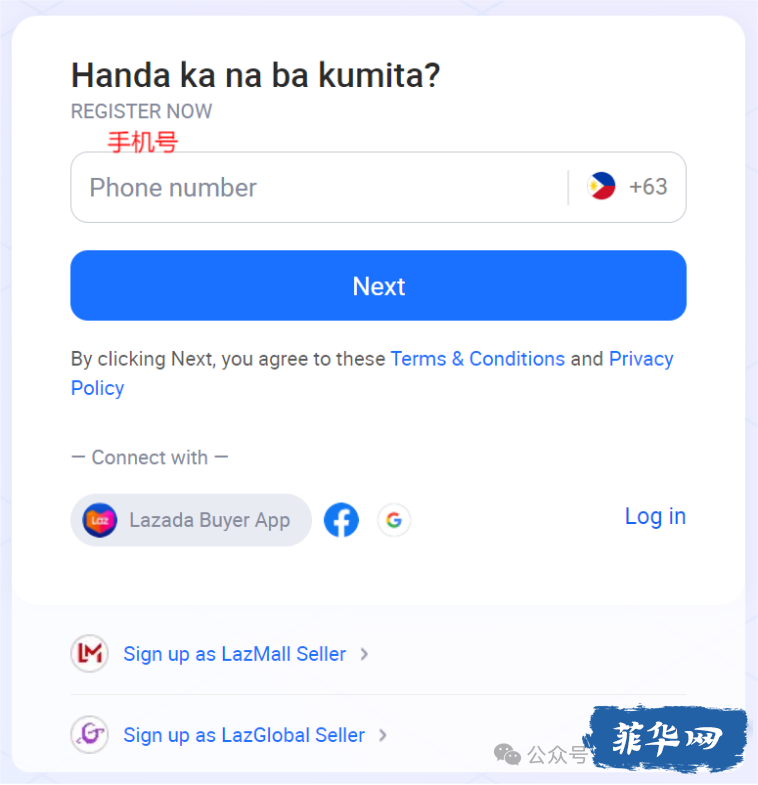Sign up as LazMall Seller

(234, 654)
